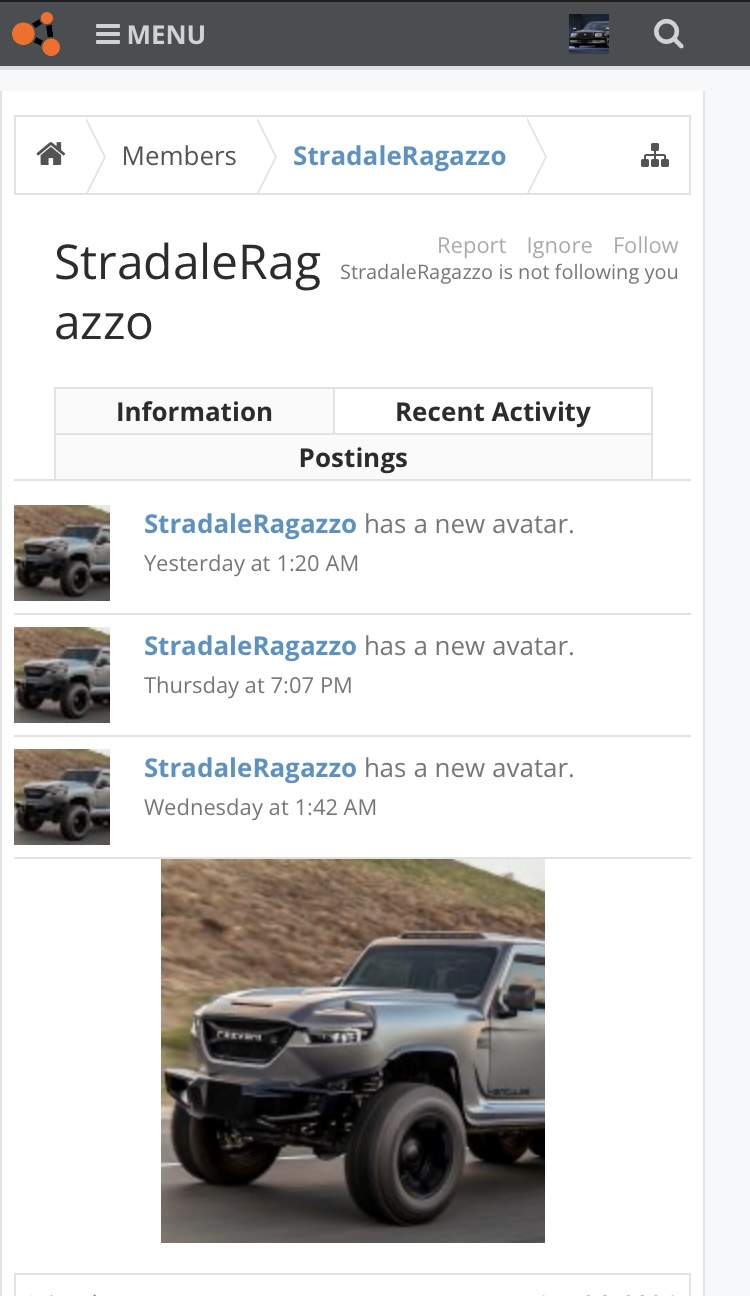Open avatar thumbnail in Thursday 7:07 PM entry

click(62, 675)
